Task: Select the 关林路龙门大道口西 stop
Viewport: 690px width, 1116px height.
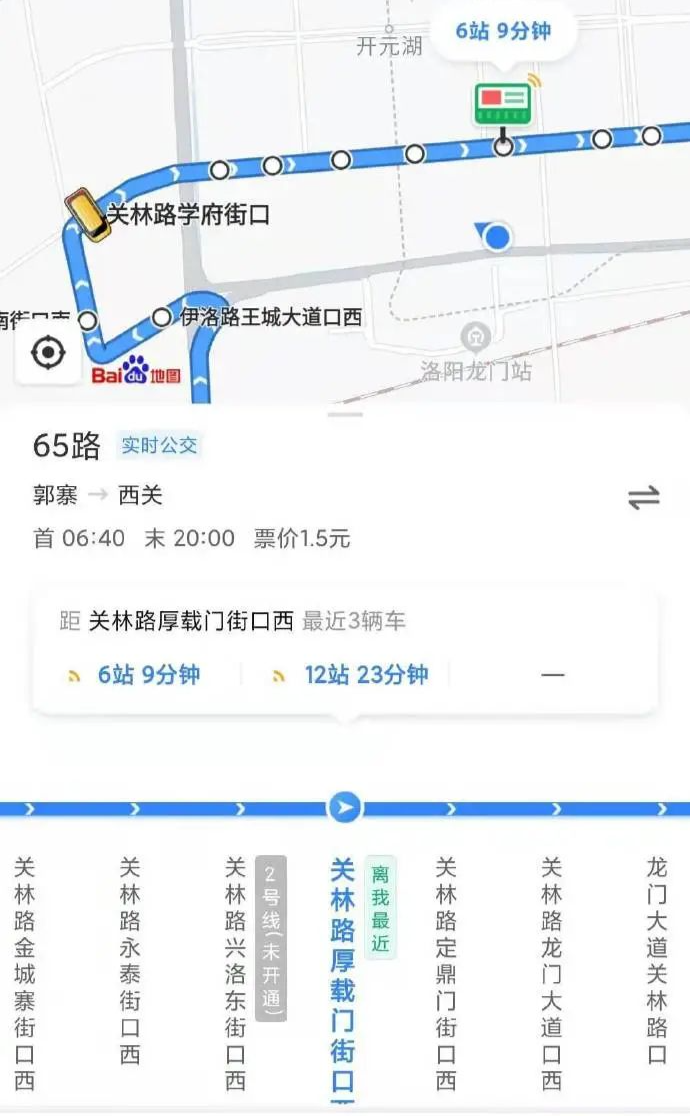Action: click(x=552, y=972)
